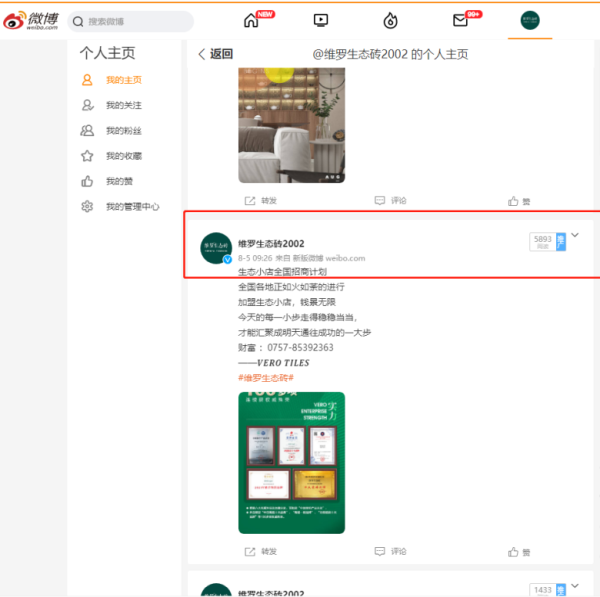This screenshot has height=597, width=600.
Task: Open the weibo.com source link
Action: [343, 258]
